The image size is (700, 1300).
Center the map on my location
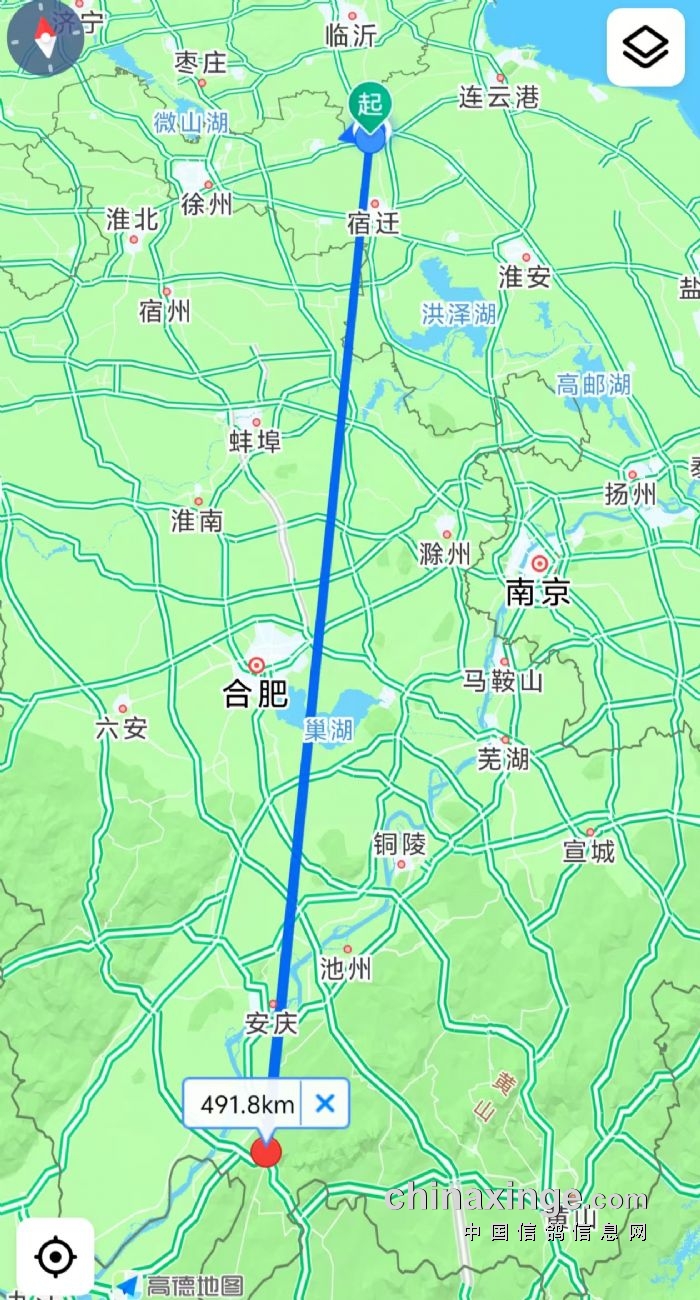(56, 1256)
